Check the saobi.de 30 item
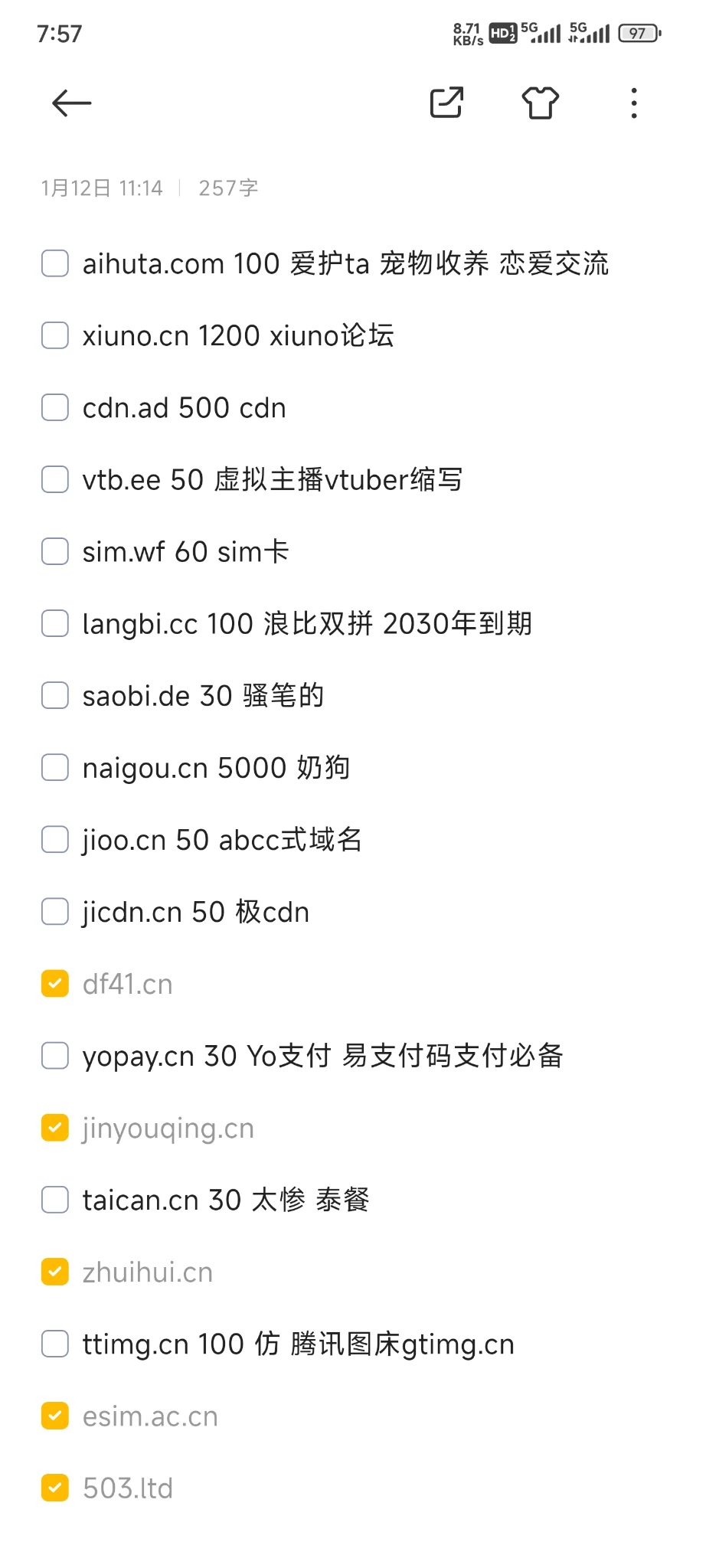The height and width of the screenshot is (1568, 706). [55, 695]
